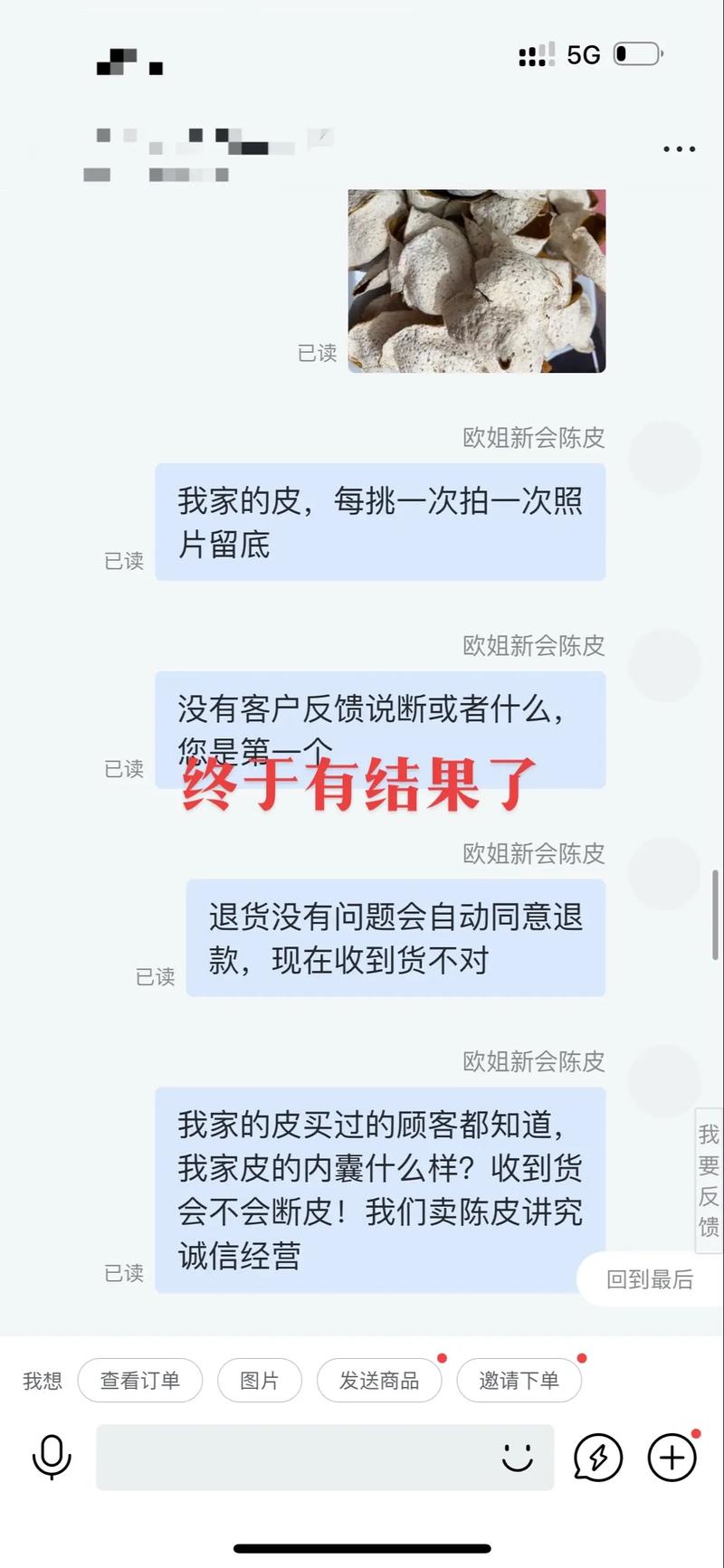Open the three-dot overflow menu
This screenshot has width=724, height=1568.
(x=679, y=149)
